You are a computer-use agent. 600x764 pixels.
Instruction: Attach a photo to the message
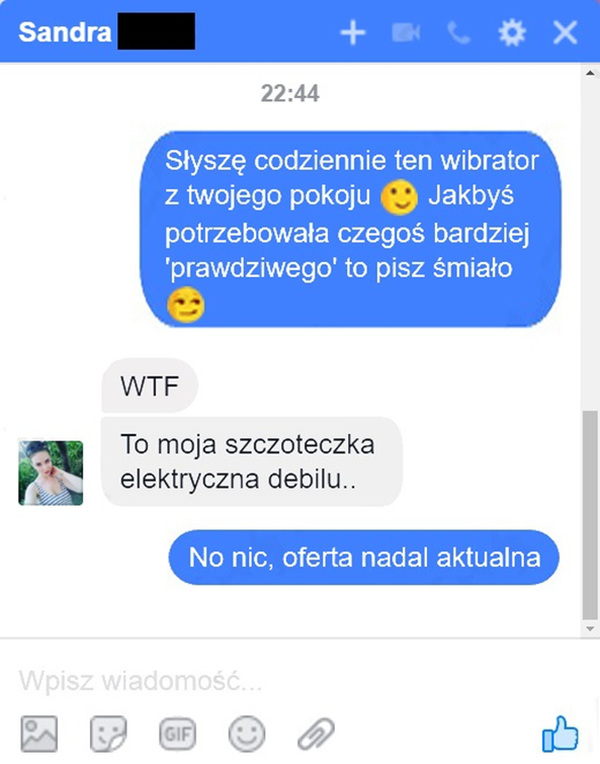coord(41,735)
